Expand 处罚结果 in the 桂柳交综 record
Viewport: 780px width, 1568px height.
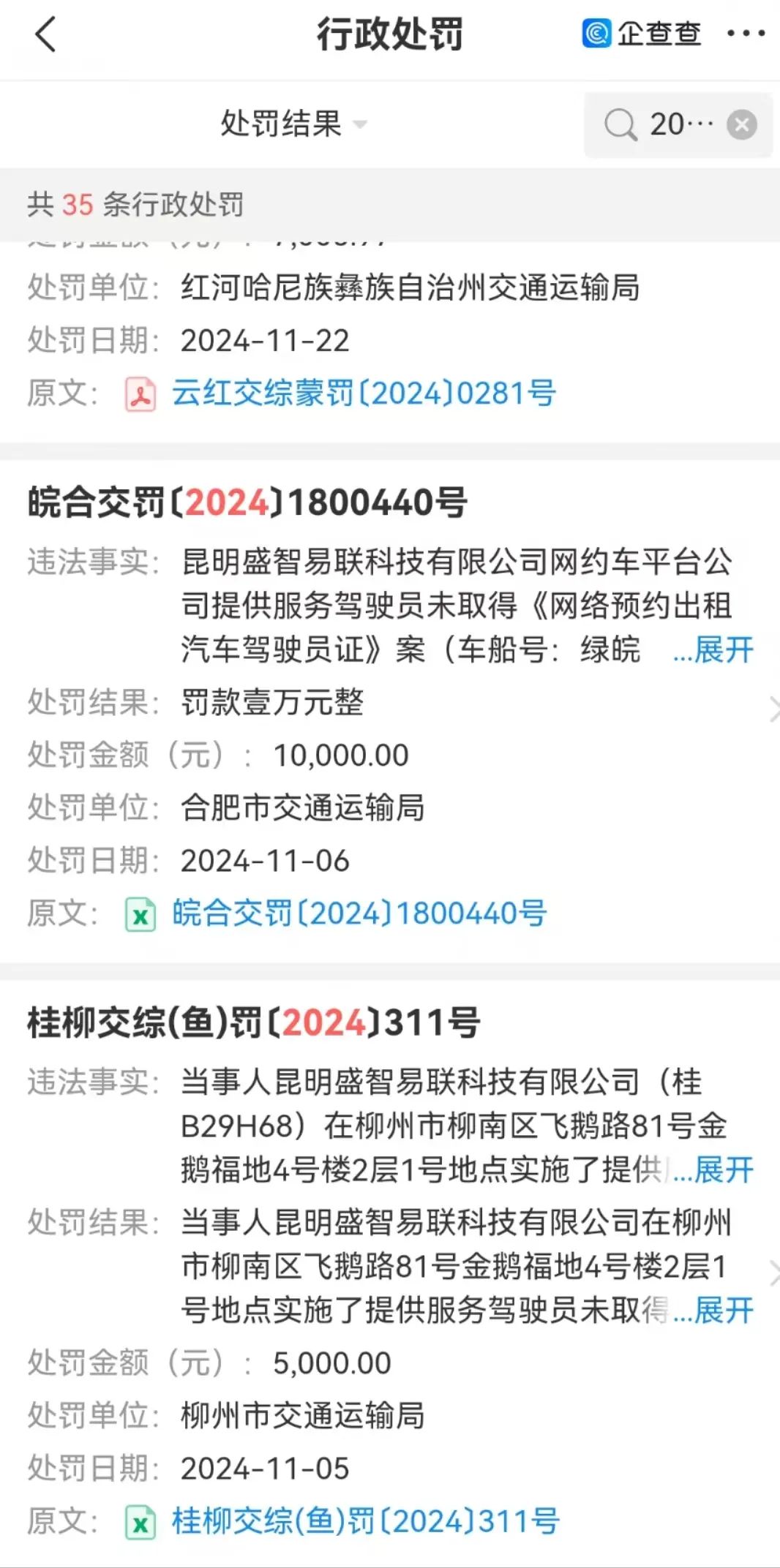coord(713,1310)
